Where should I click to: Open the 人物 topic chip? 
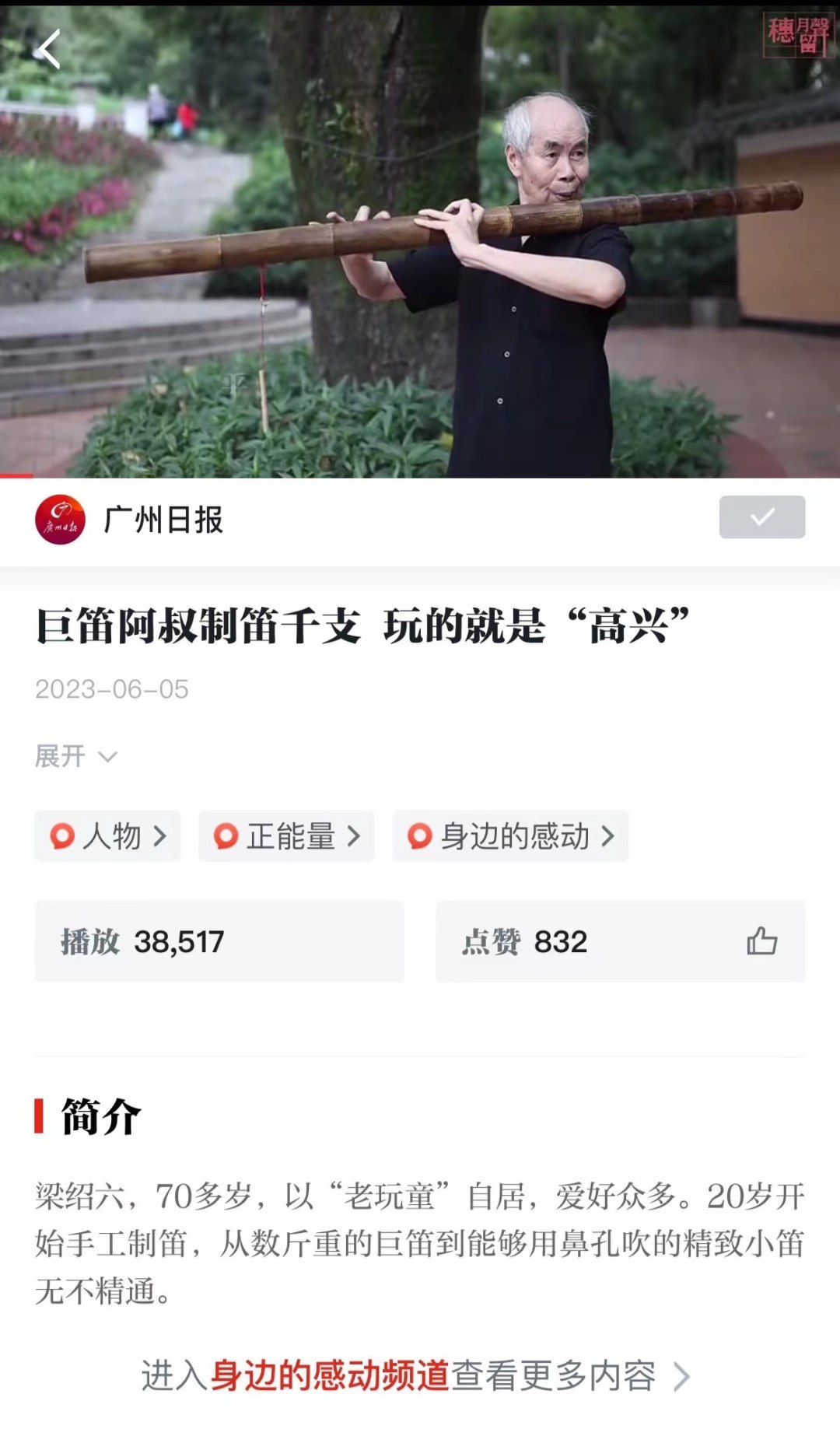(108, 836)
